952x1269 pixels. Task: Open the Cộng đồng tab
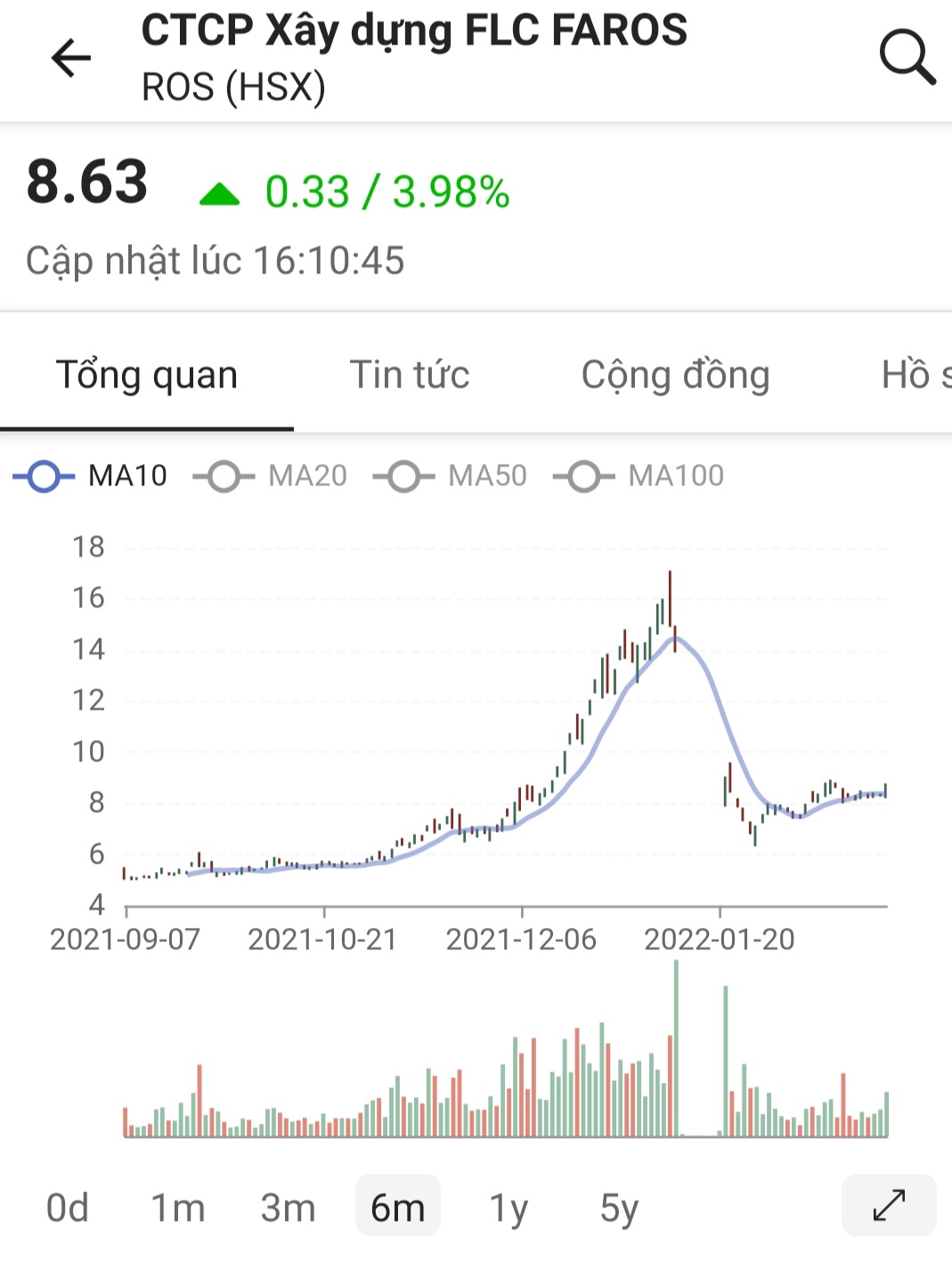click(675, 375)
